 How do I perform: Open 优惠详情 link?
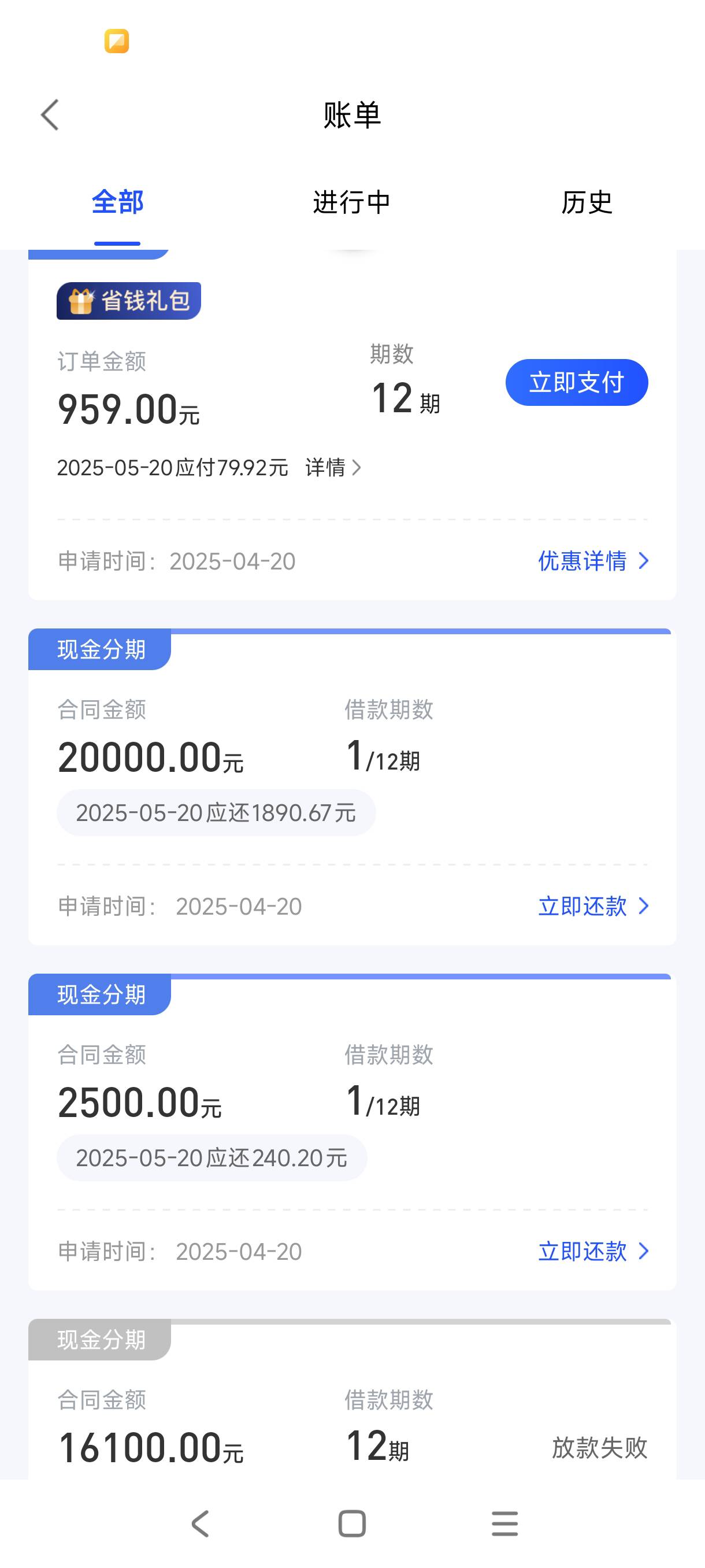pos(593,561)
